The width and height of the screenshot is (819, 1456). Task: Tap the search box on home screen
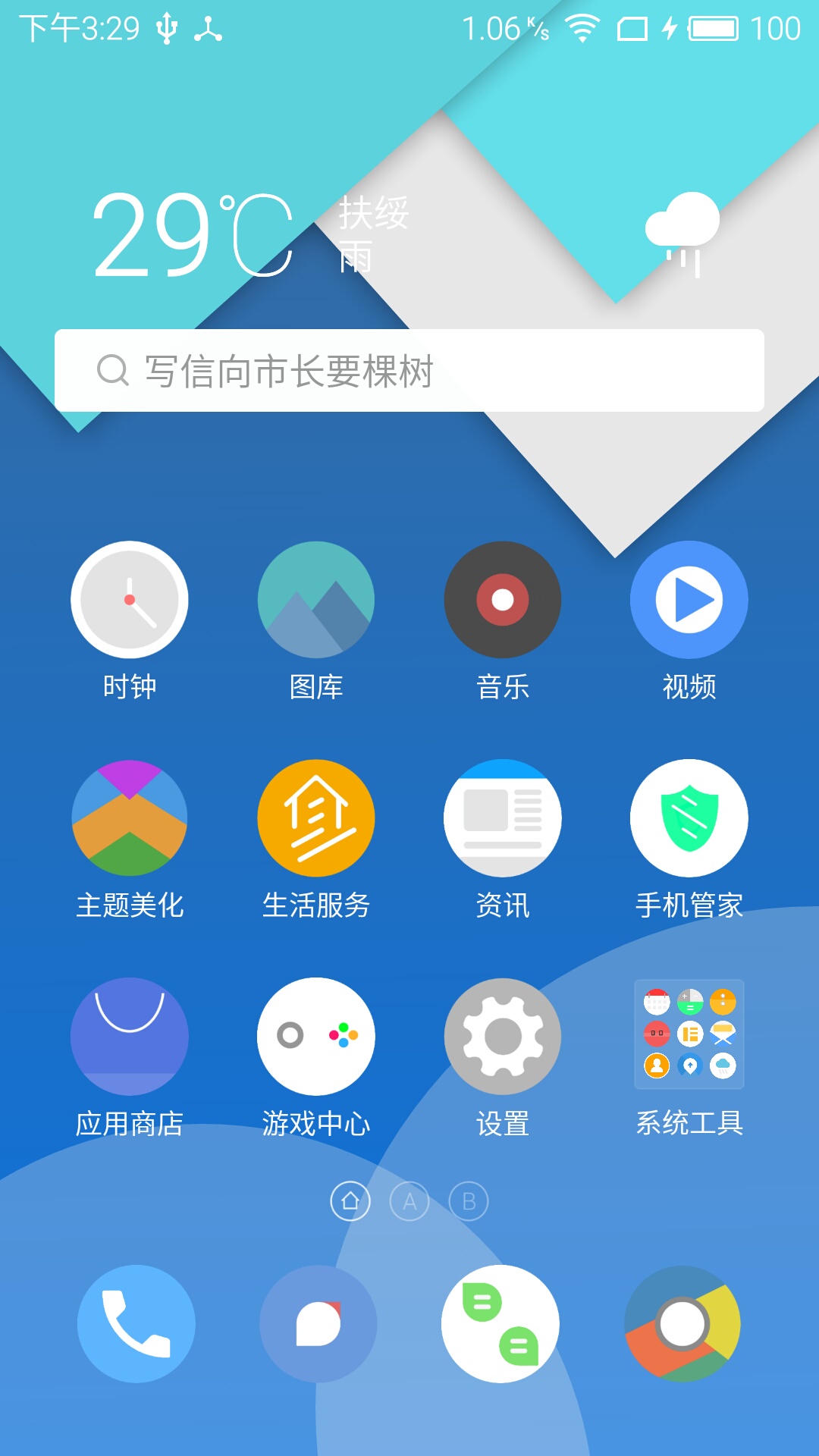[409, 371]
